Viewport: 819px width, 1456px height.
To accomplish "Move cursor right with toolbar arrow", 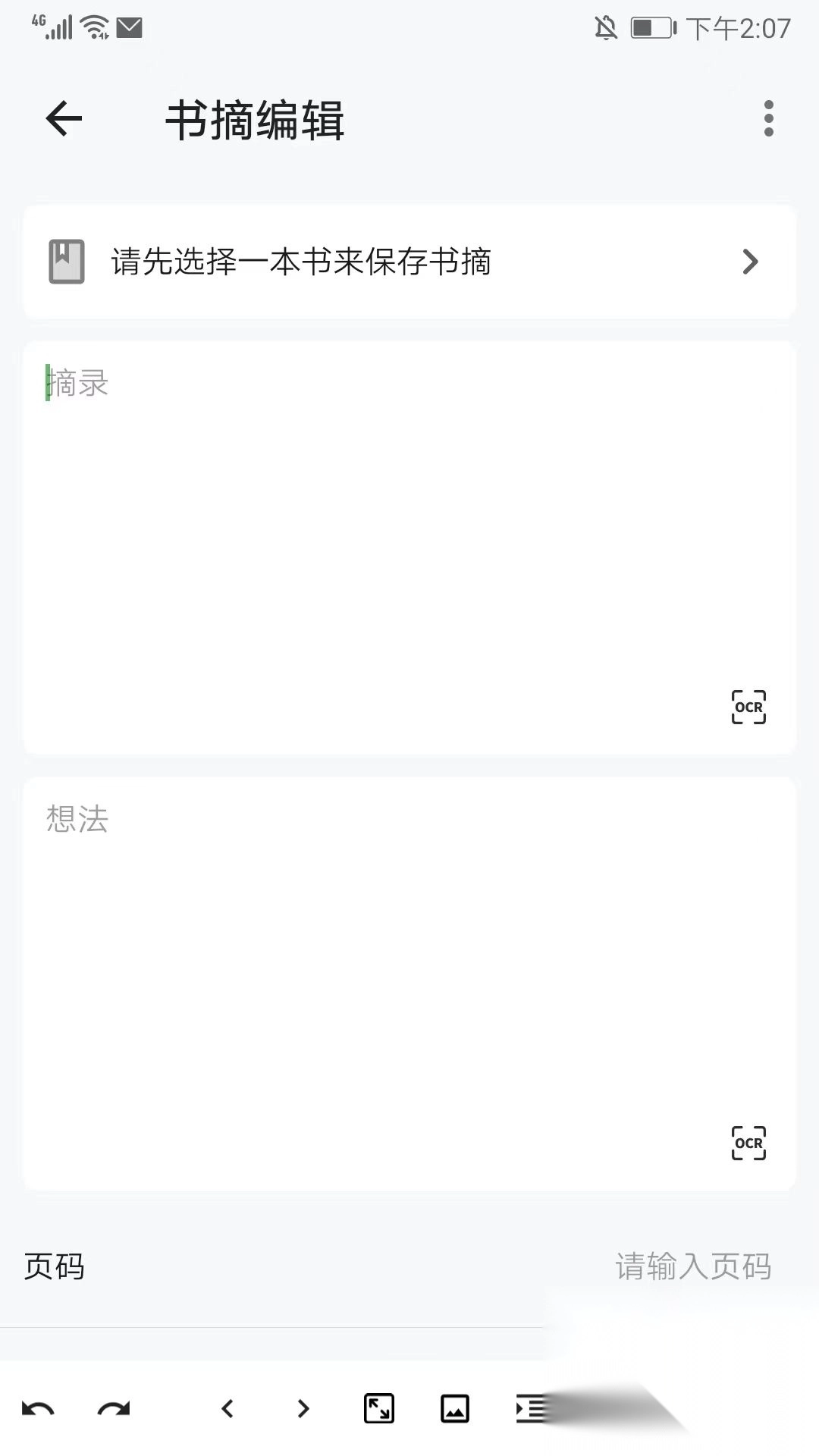I will click(303, 1409).
